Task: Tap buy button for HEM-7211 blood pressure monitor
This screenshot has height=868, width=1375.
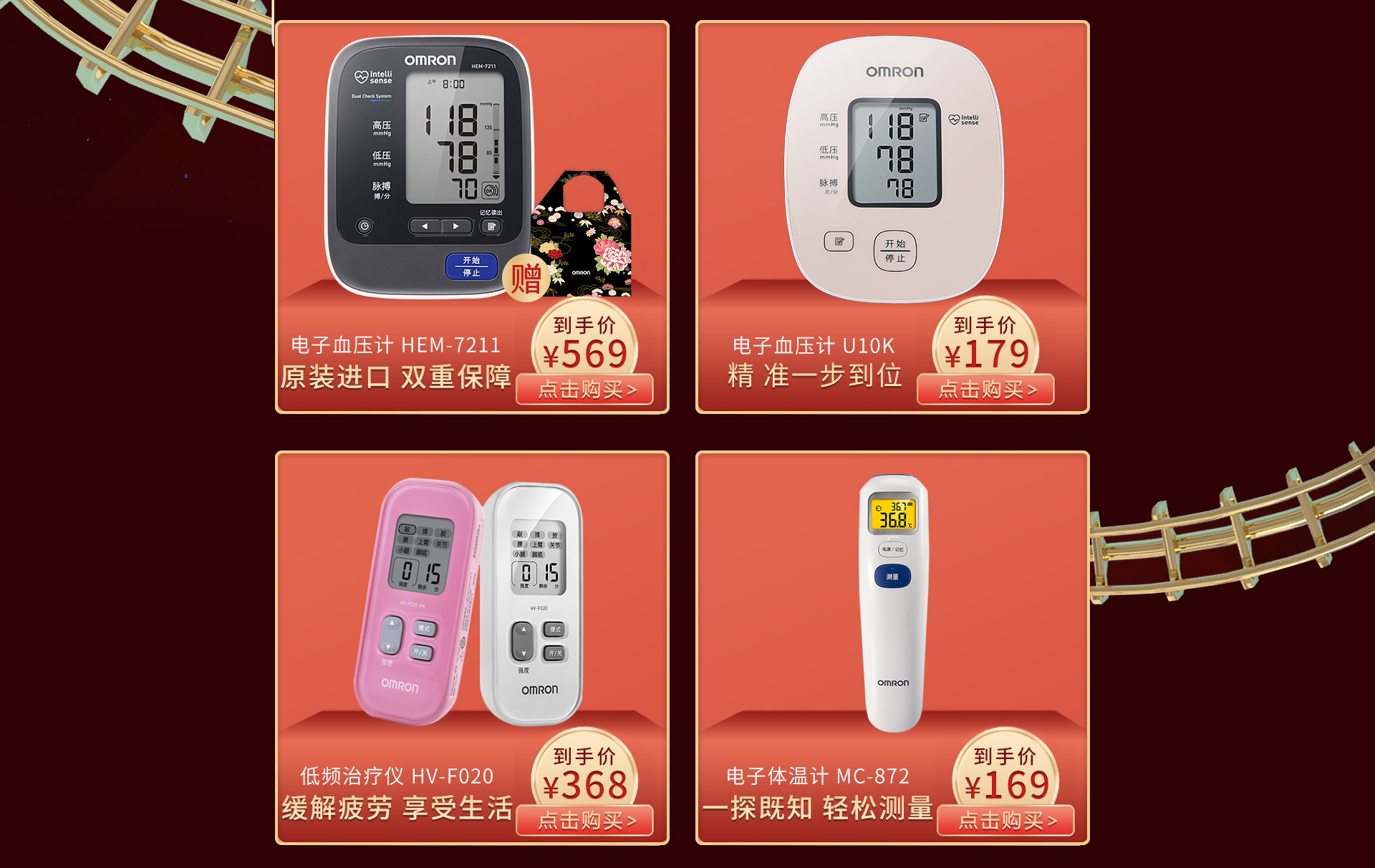Action: 585,390
